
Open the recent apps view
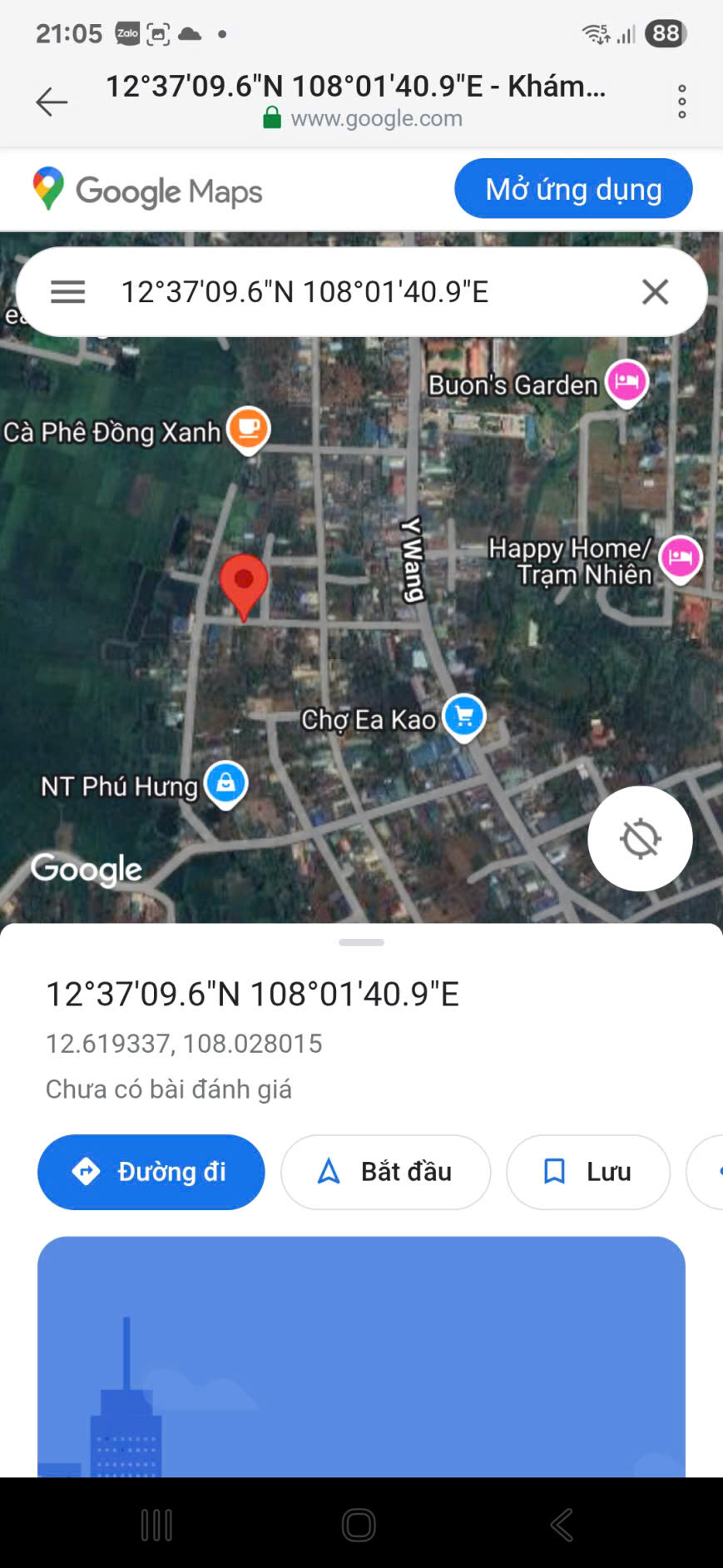coord(156,1525)
